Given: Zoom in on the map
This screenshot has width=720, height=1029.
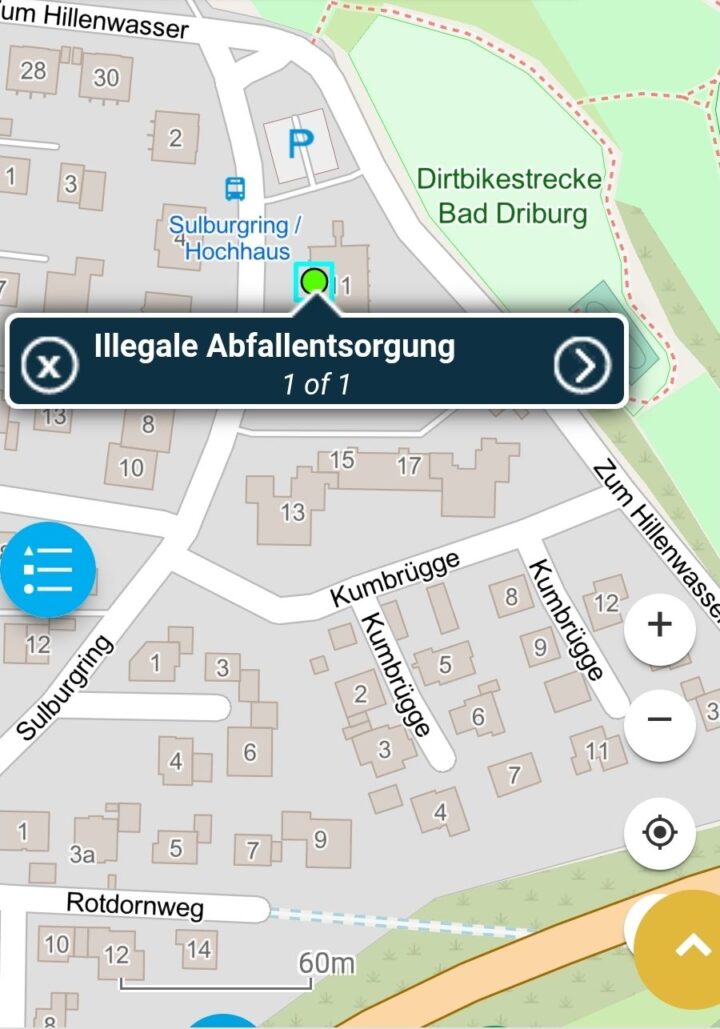Looking at the screenshot, I should 659,625.
